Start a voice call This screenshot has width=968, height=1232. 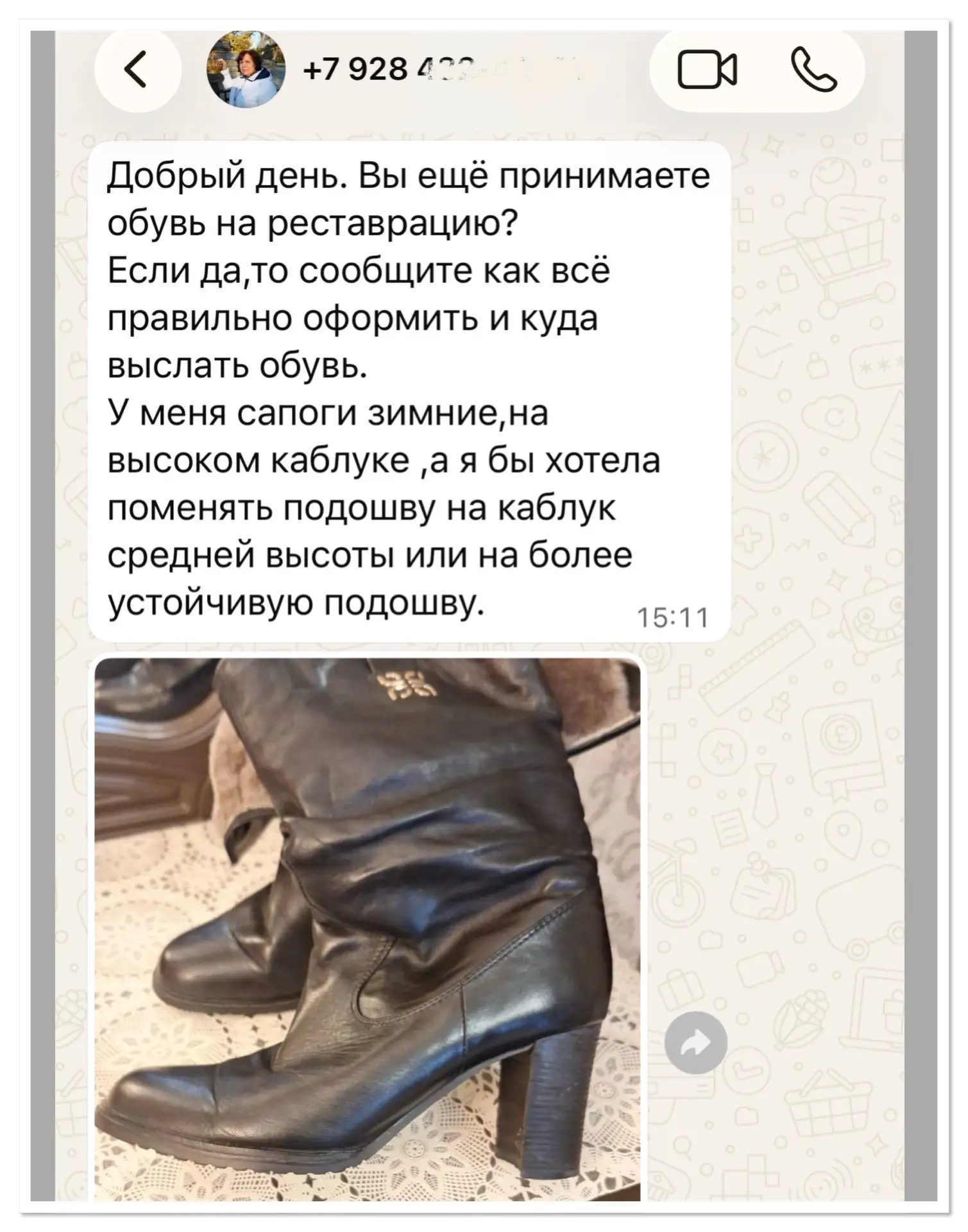[813, 69]
